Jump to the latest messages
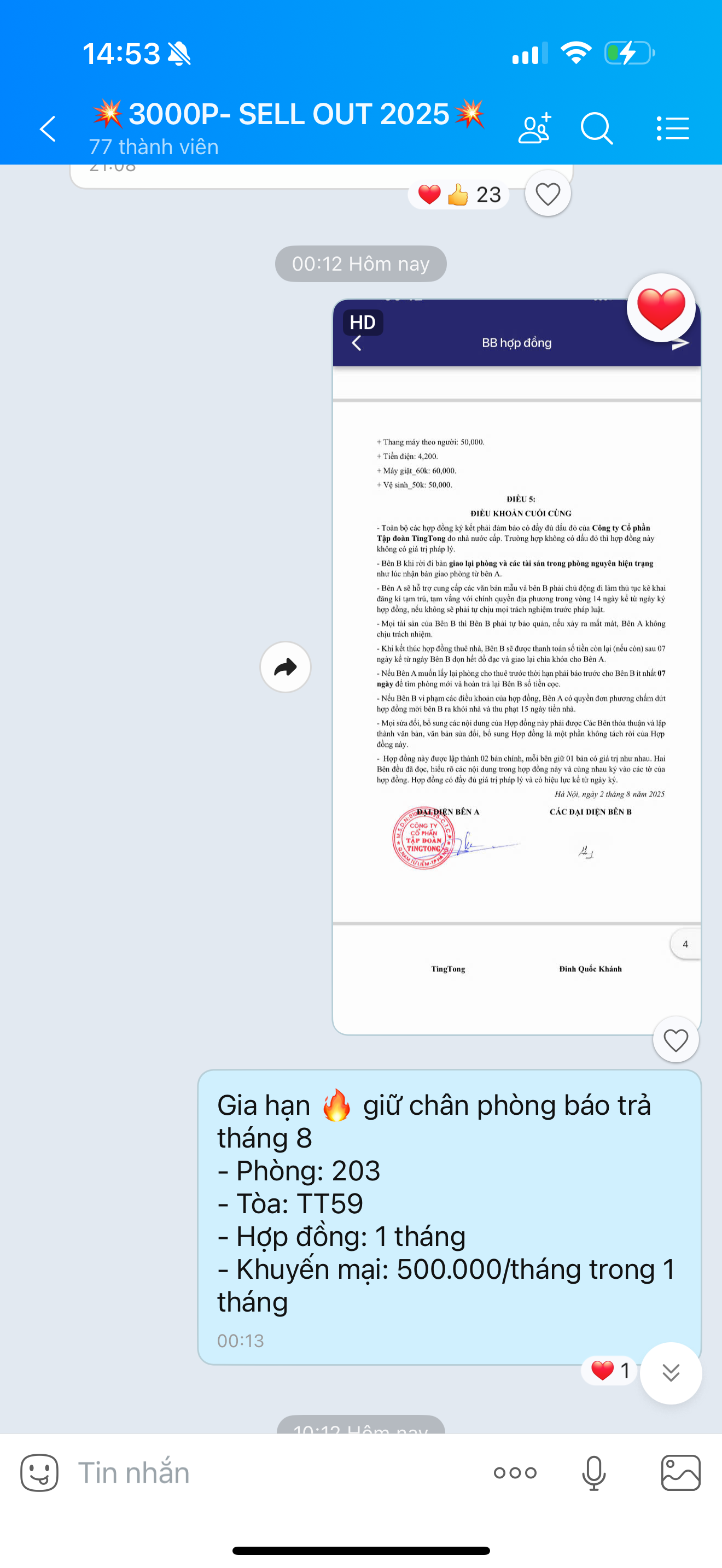Image resolution: width=722 pixels, height=1568 pixels. (670, 1373)
